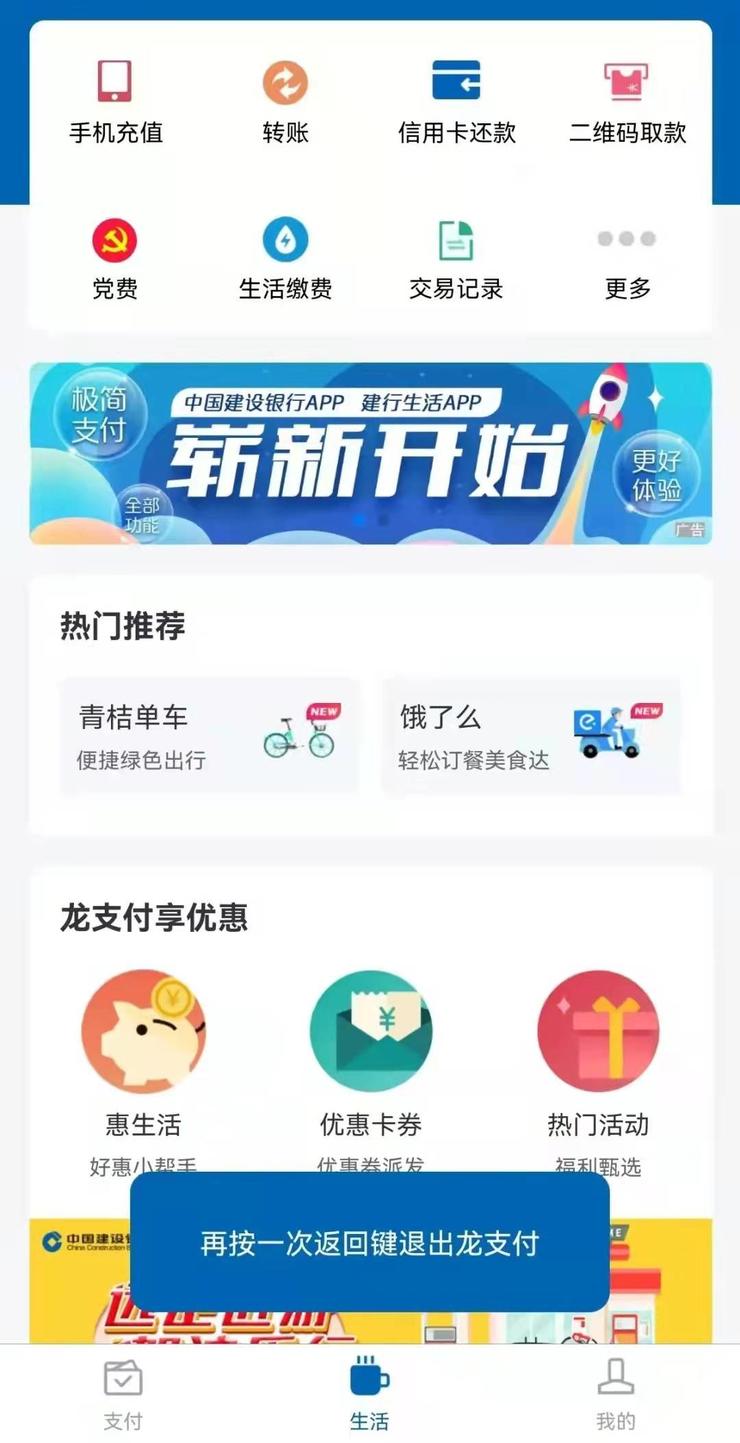Open the 饿了么 food delivery card
The image size is (740, 1443).
point(531,735)
